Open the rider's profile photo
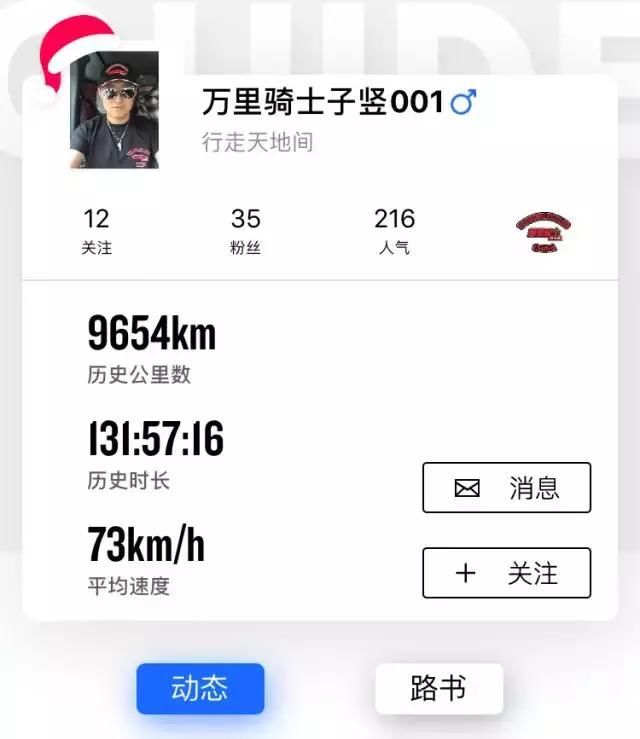The width and height of the screenshot is (640, 739). click(114, 110)
